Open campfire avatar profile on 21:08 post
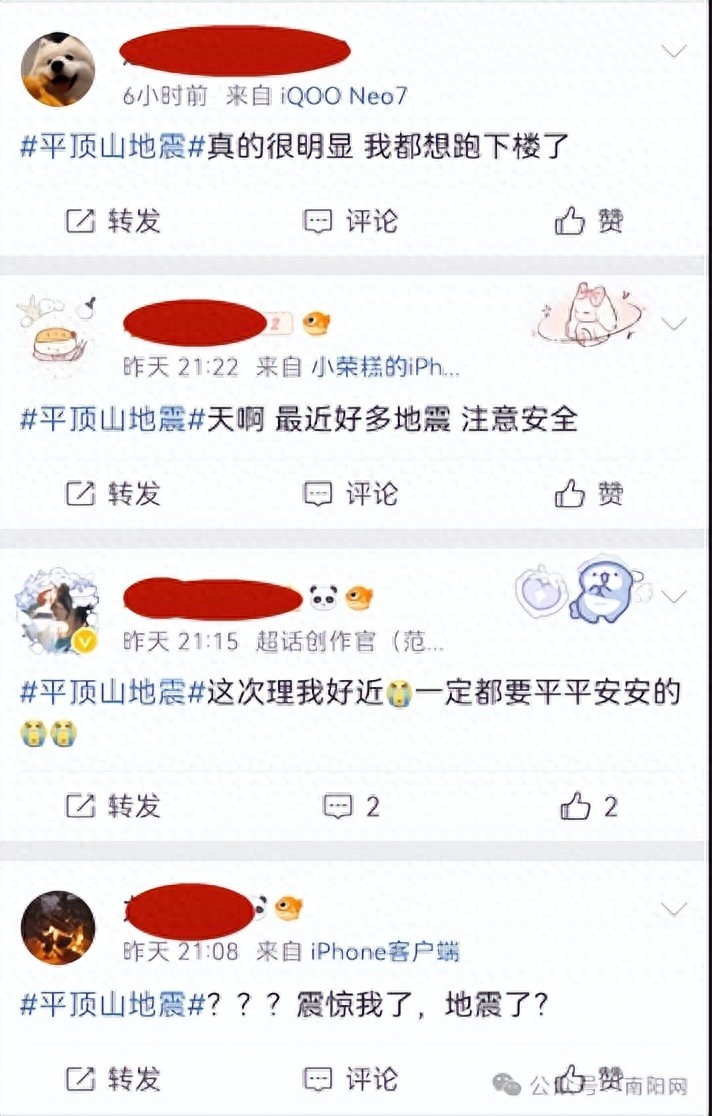Screen dimensions: 712x1116 point(58,927)
